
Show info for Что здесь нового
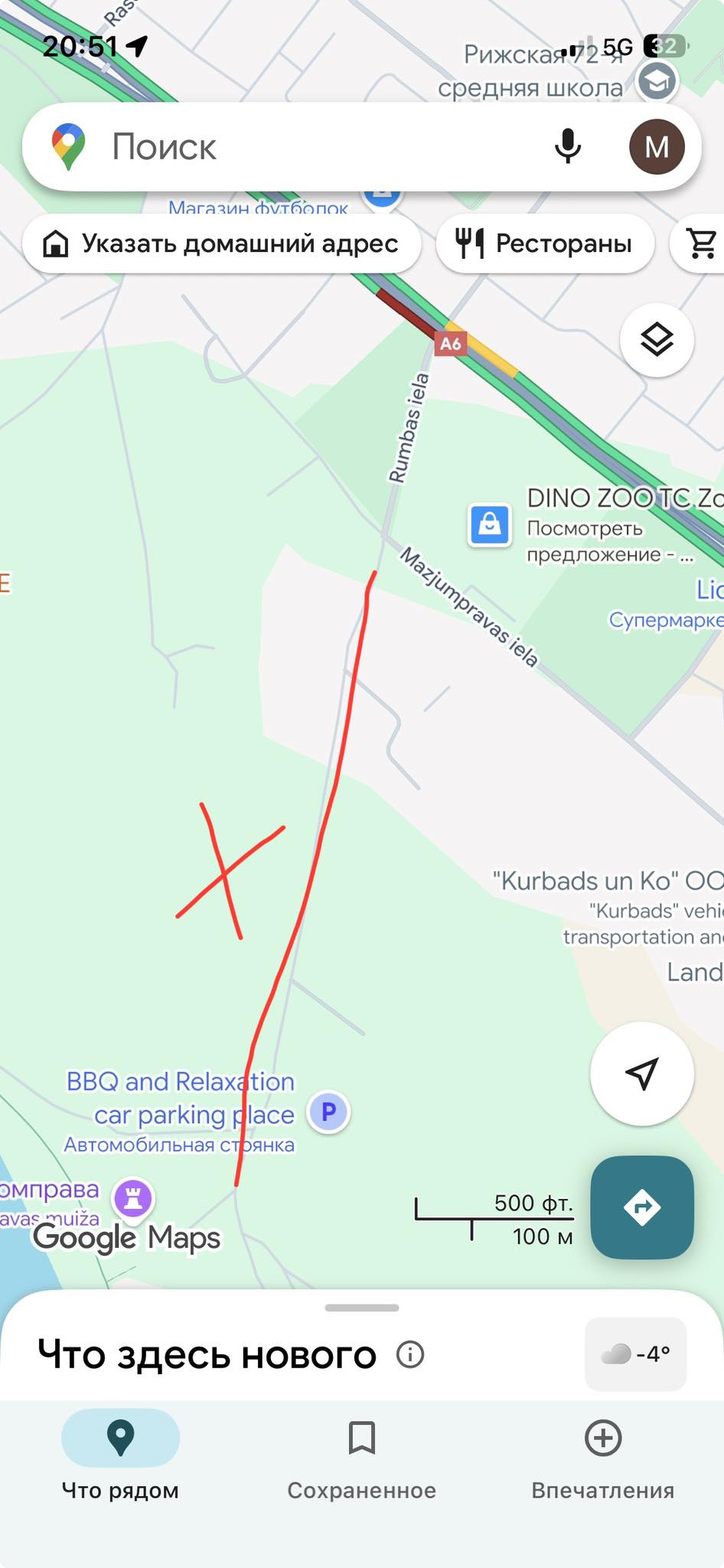point(410,1354)
